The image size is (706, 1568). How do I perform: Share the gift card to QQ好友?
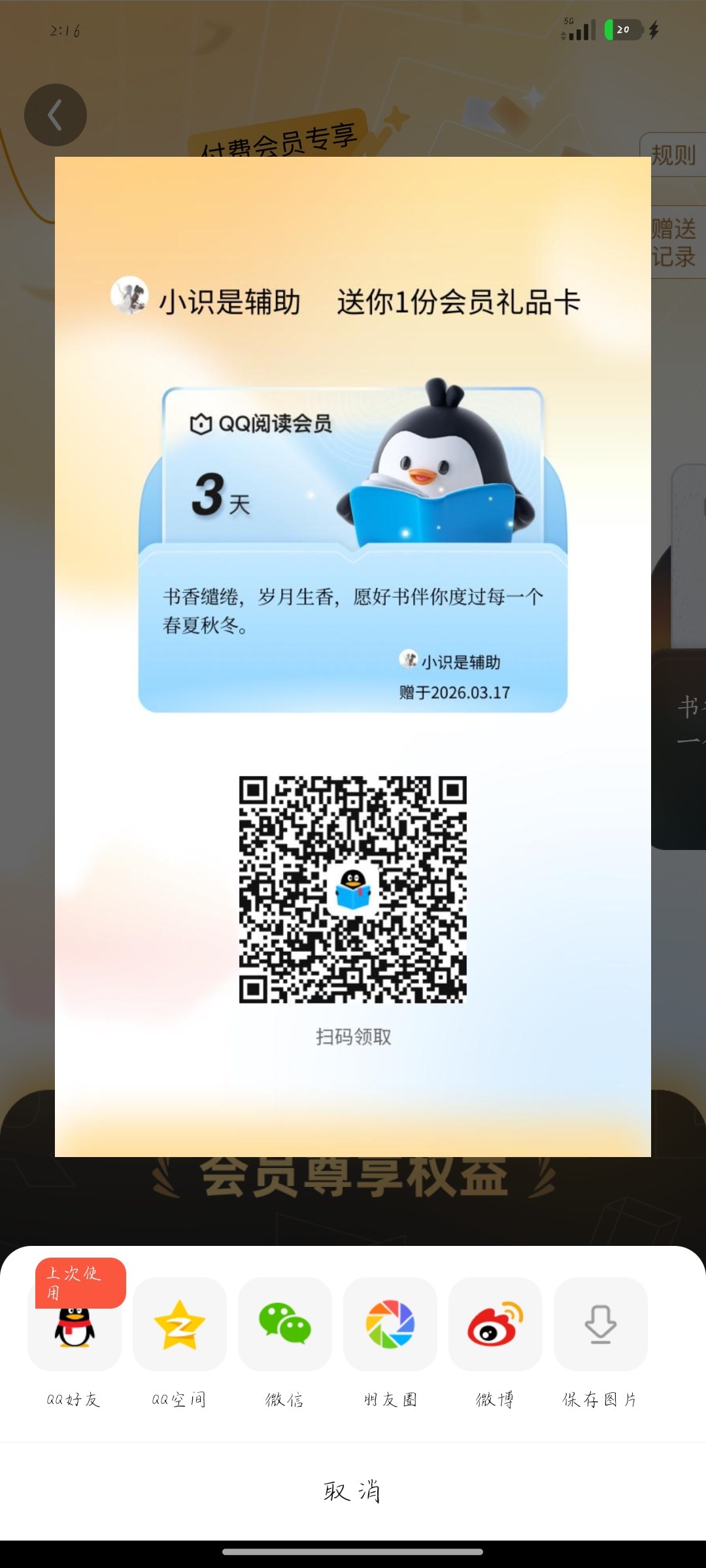[x=75, y=1326]
